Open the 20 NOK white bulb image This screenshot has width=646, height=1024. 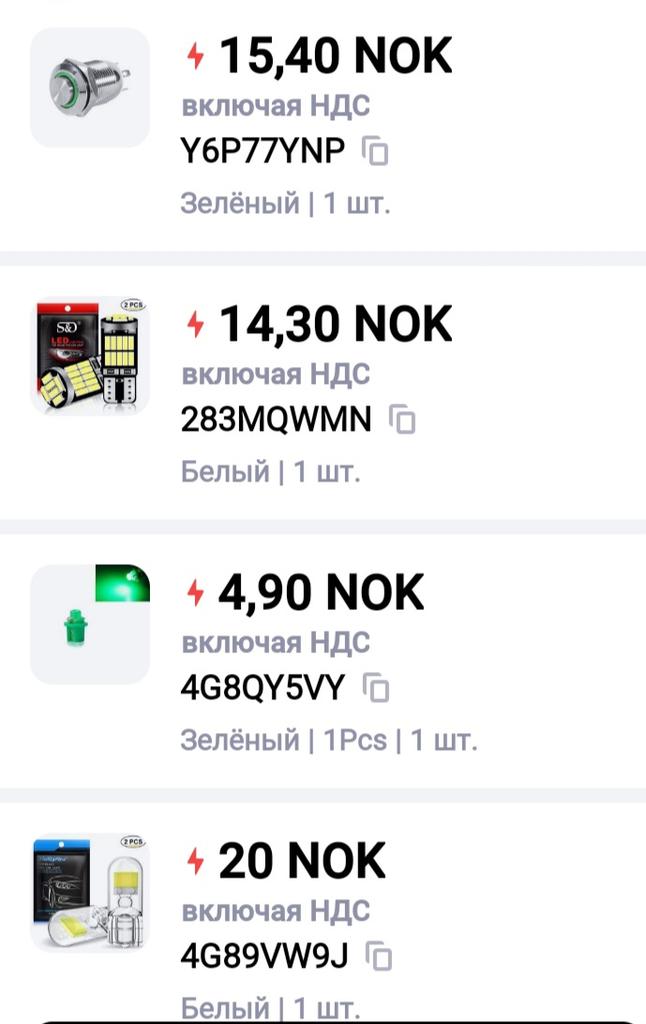point(90,892)
